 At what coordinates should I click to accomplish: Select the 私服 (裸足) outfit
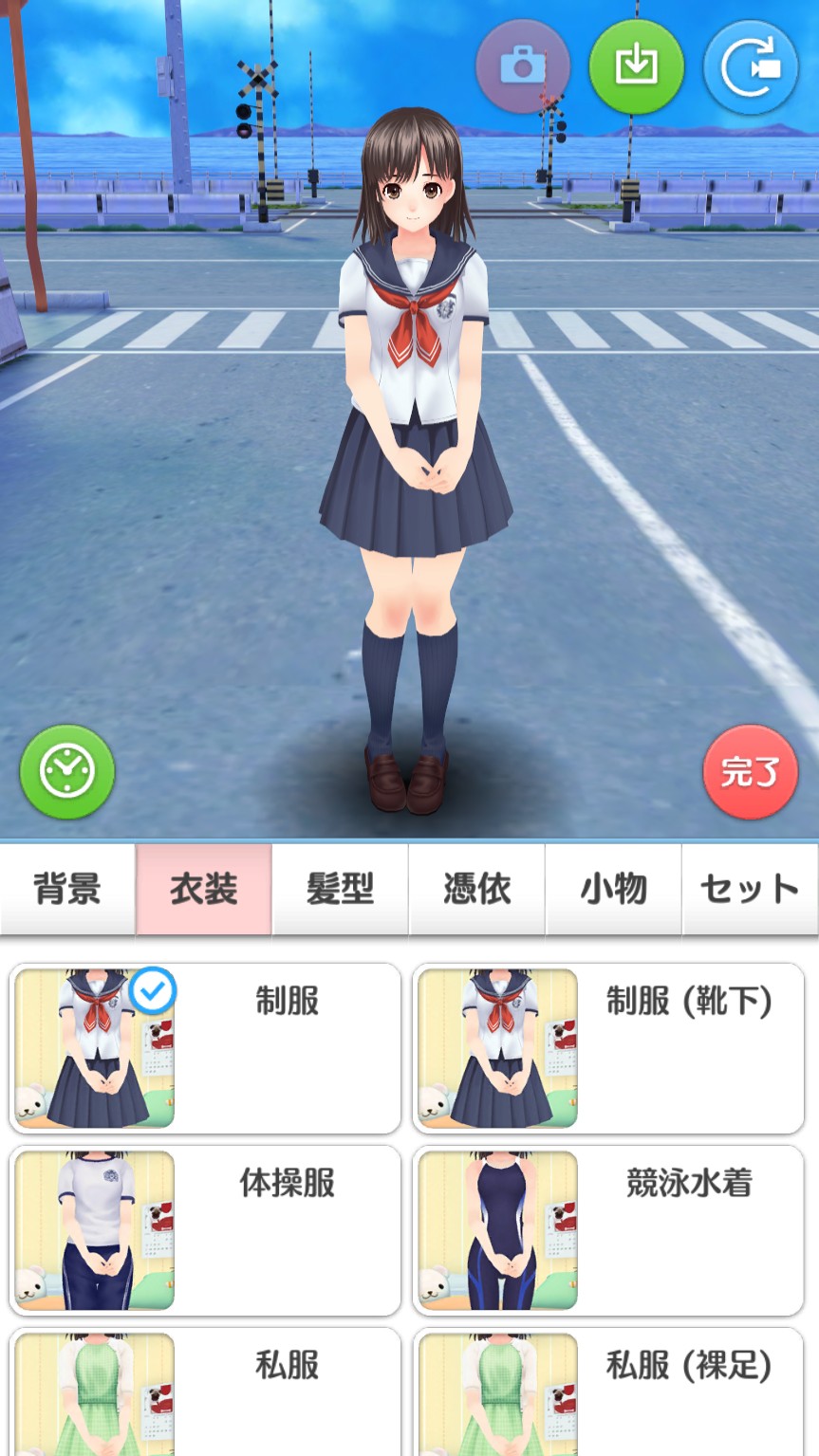coord(608,1394)
